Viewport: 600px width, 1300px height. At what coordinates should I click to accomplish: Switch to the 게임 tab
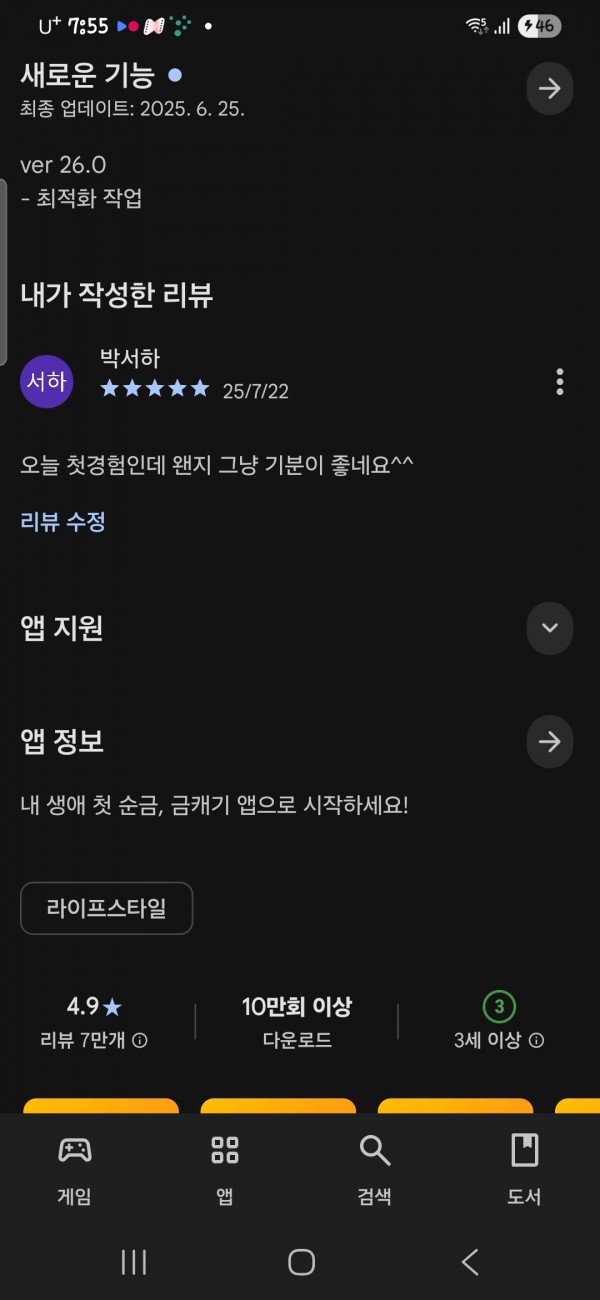pyautogui.click(x=75, y=1169)
